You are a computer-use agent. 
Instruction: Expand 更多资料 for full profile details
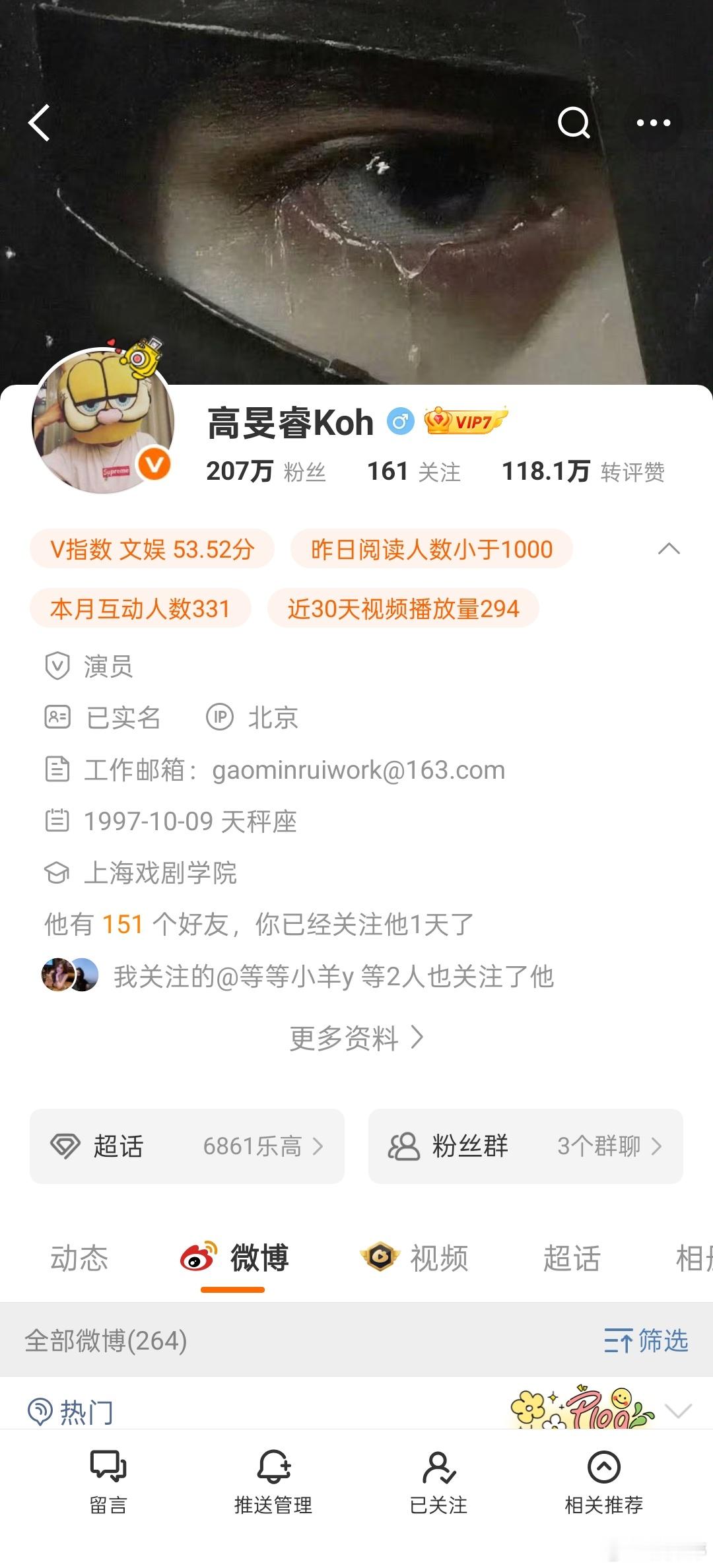(356, 1039)
